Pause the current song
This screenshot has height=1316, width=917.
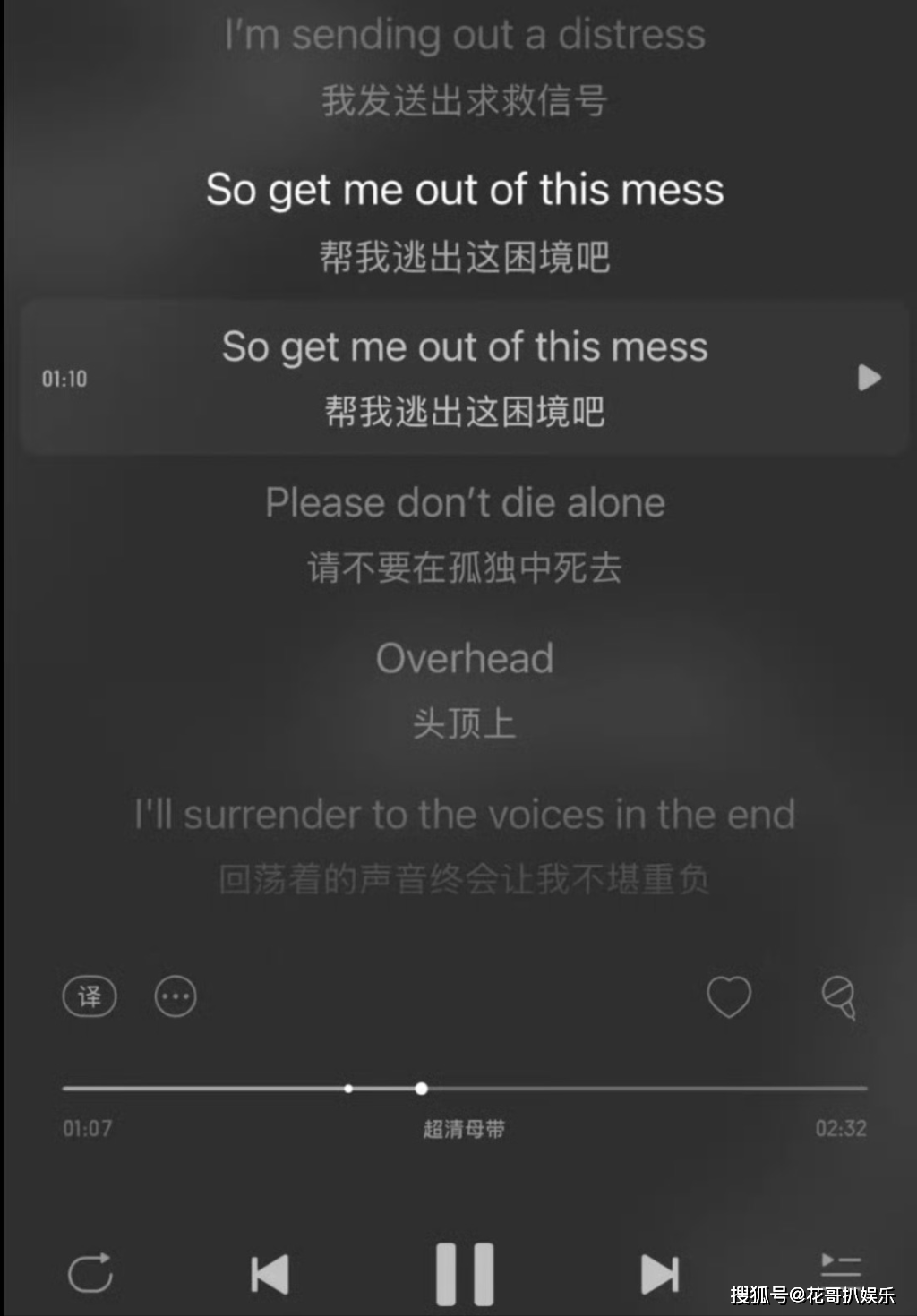[x=465, y=1273]
